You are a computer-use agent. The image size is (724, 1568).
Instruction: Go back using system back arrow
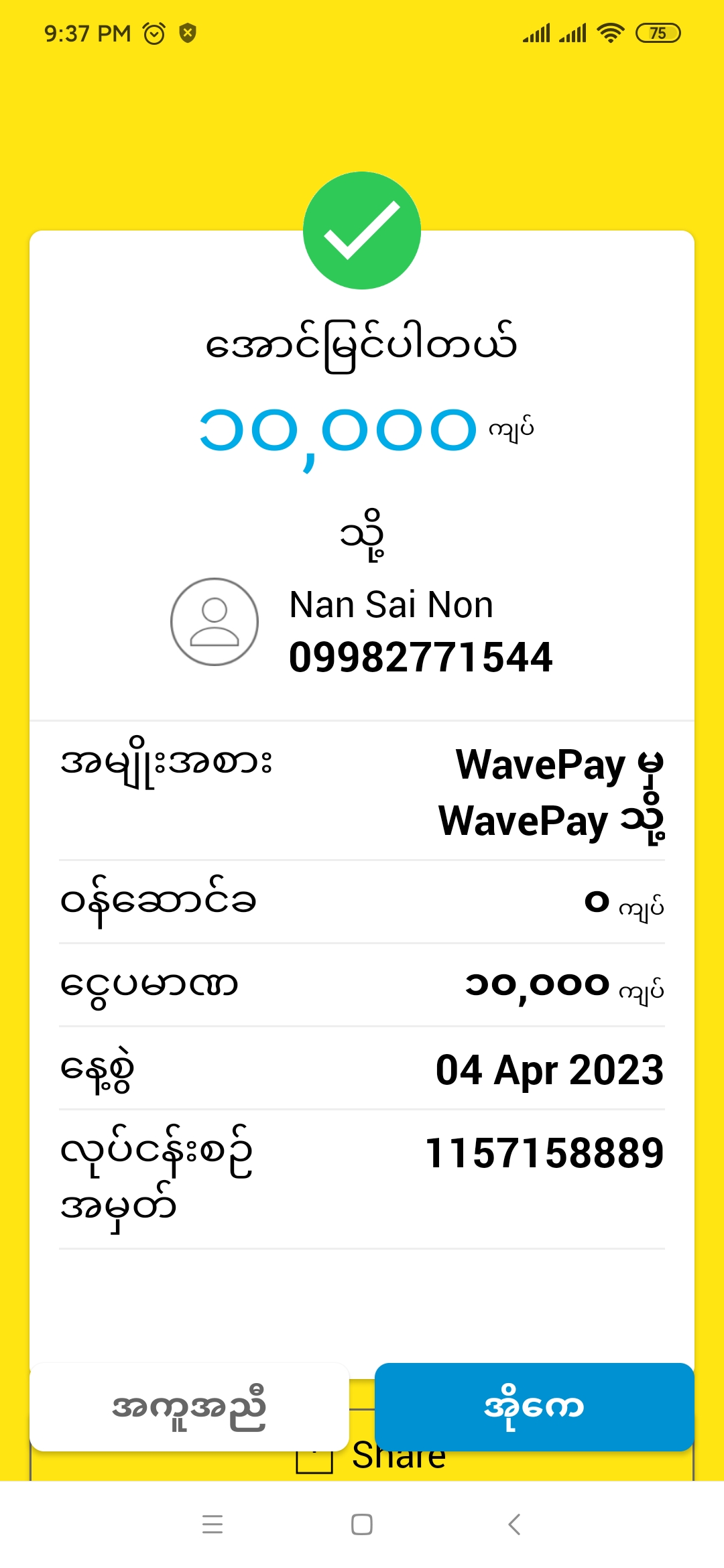pyautogui.click(x=514, y=1524)
